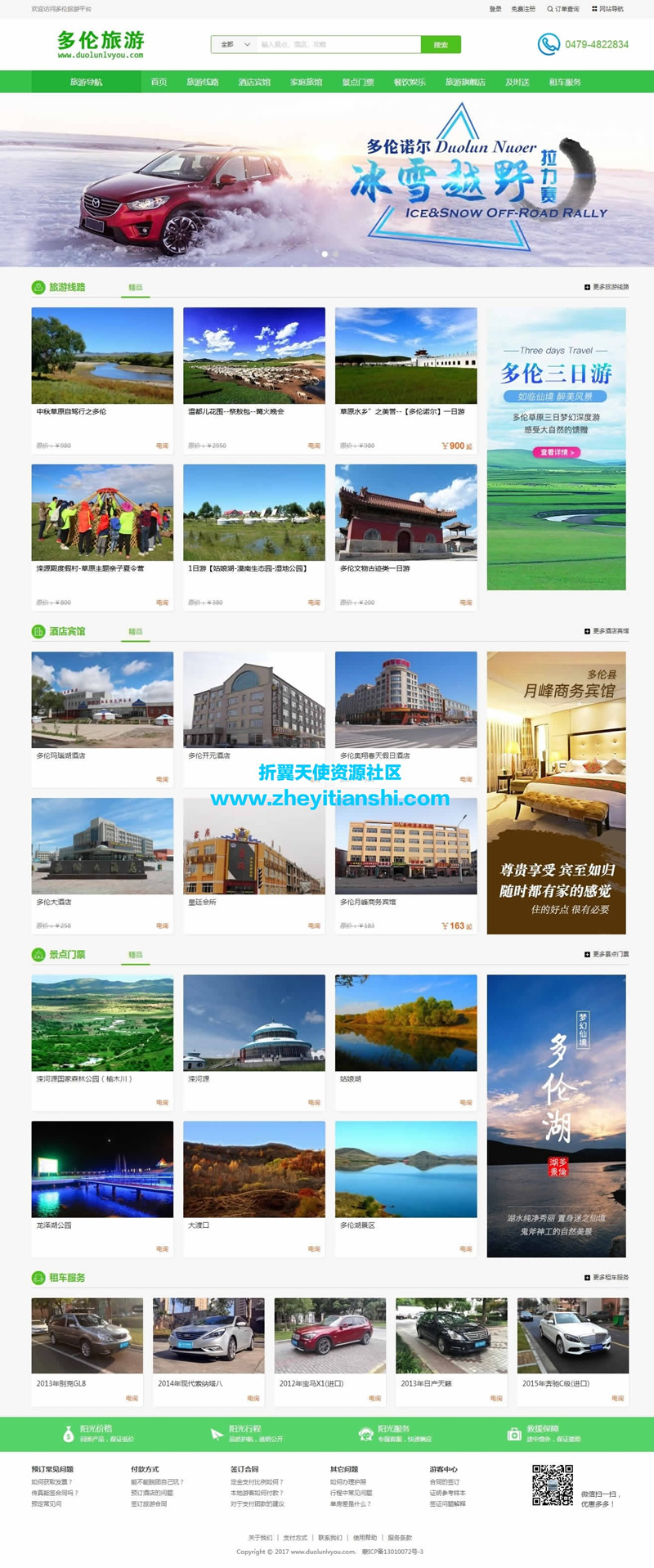Tap 查看详情 on the 多伦三日游 banner
This screenshot has width=654, height=1568.
pos(557,452)
